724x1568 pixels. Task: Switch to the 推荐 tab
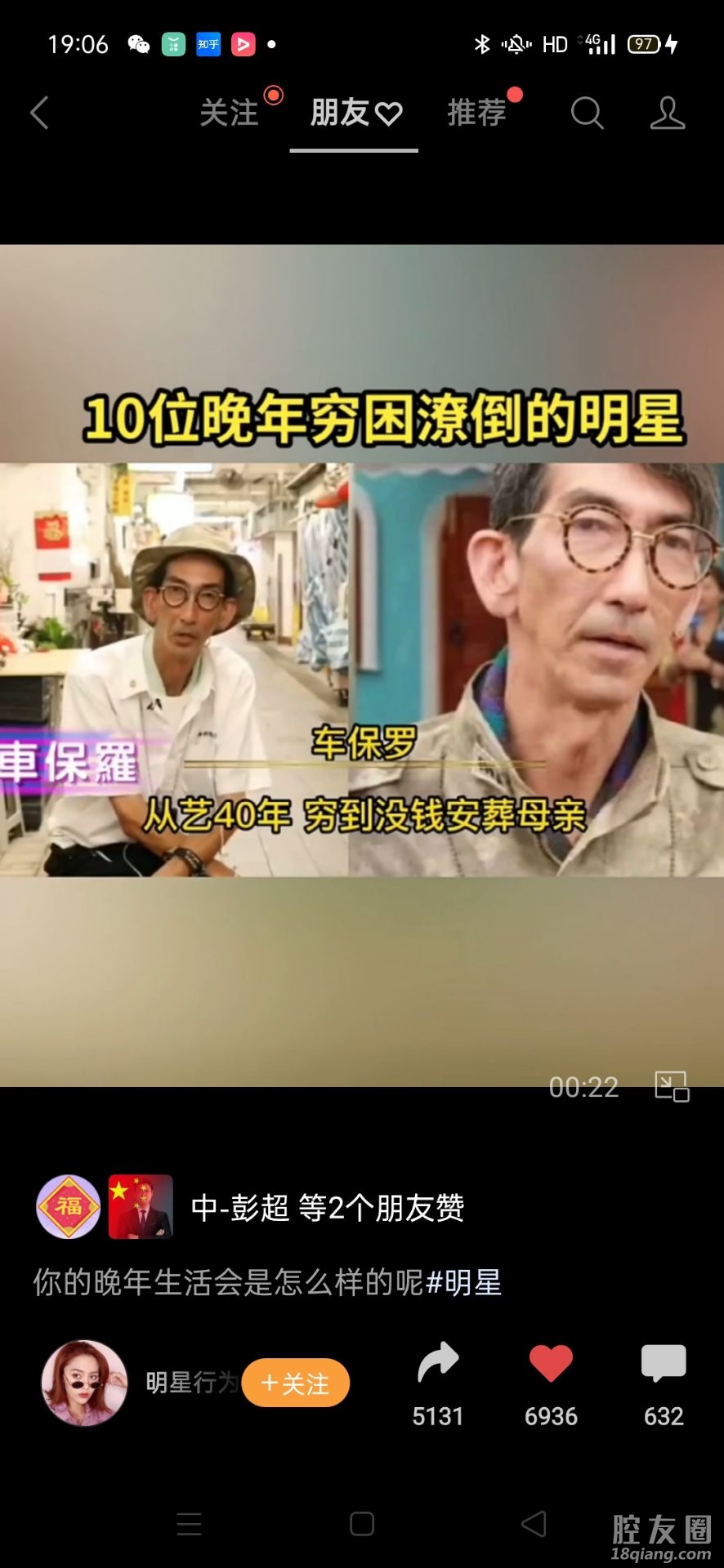pos(476,113)
